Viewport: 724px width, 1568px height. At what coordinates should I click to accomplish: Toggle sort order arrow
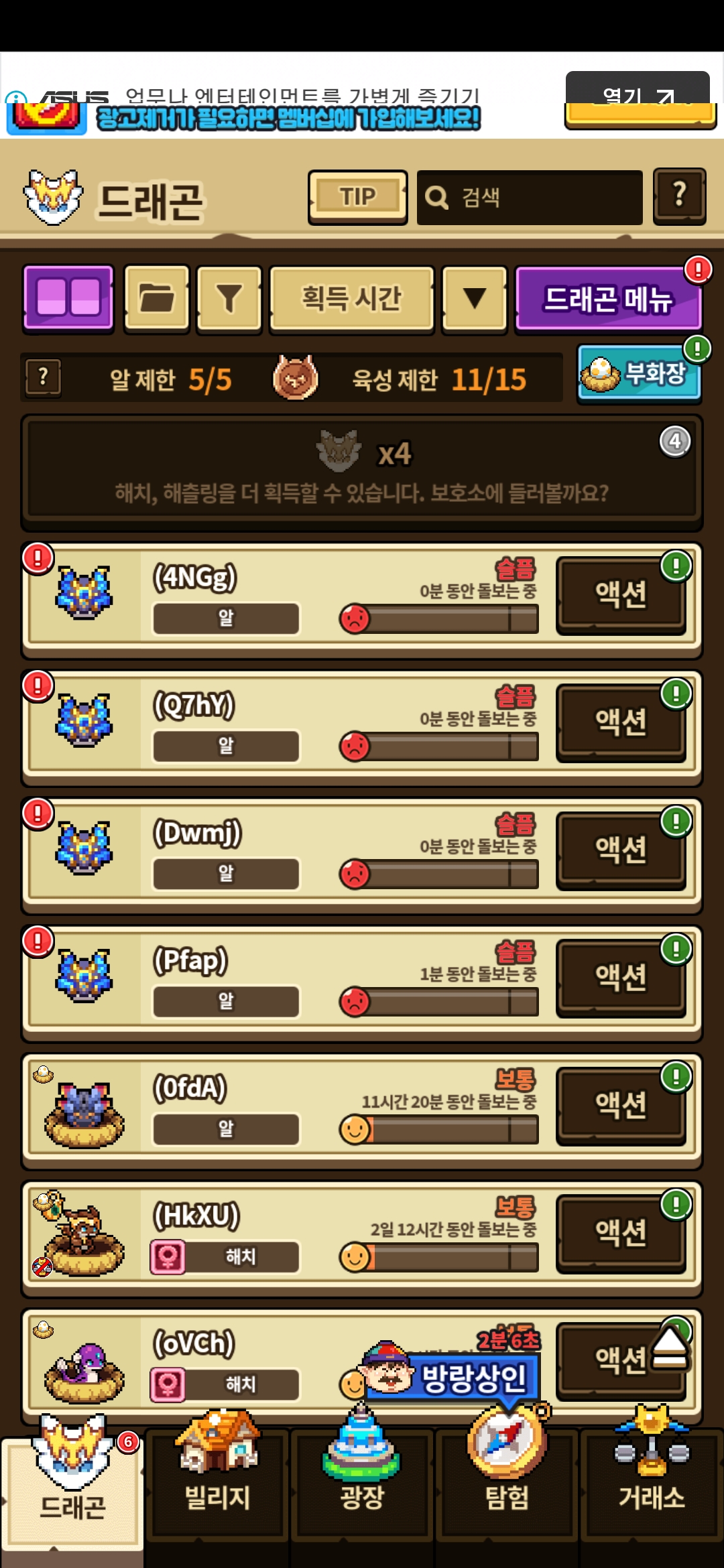pyautogui.click(x=475, y=298)
